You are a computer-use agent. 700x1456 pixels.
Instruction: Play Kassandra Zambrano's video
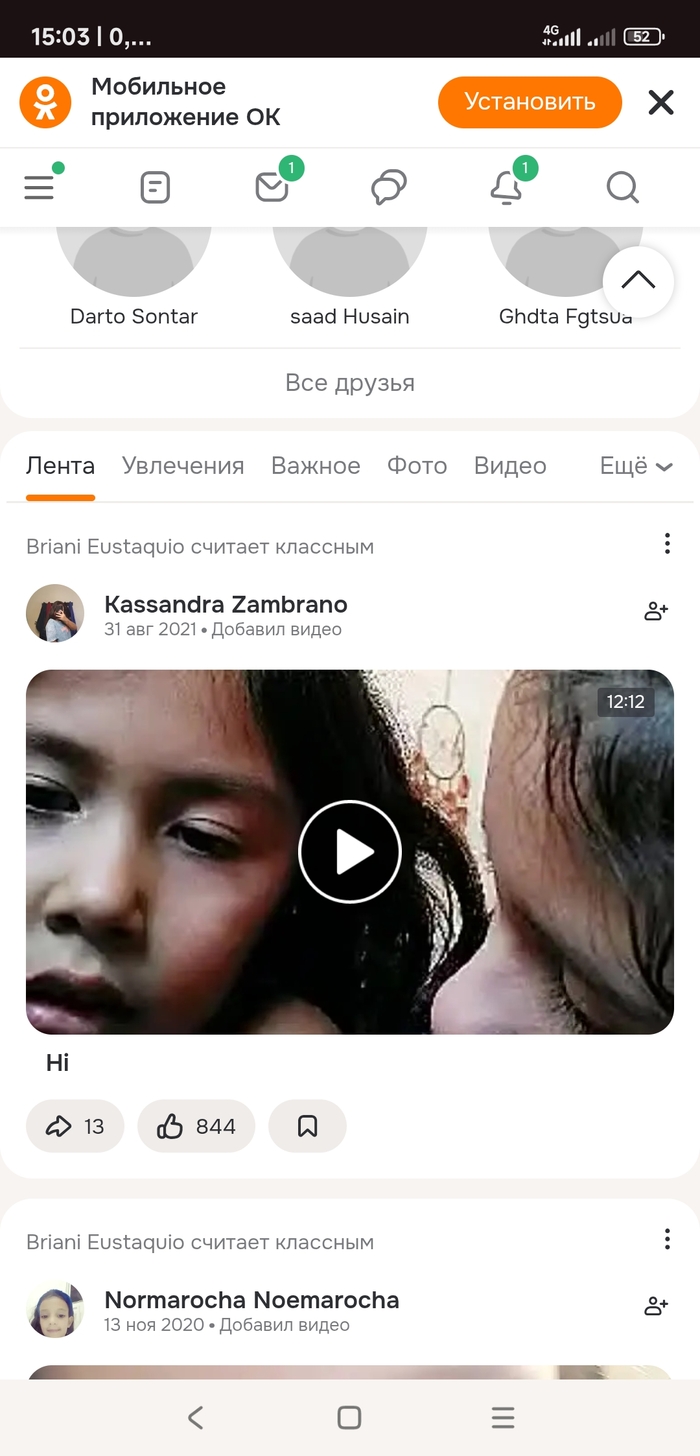[350, 852]
